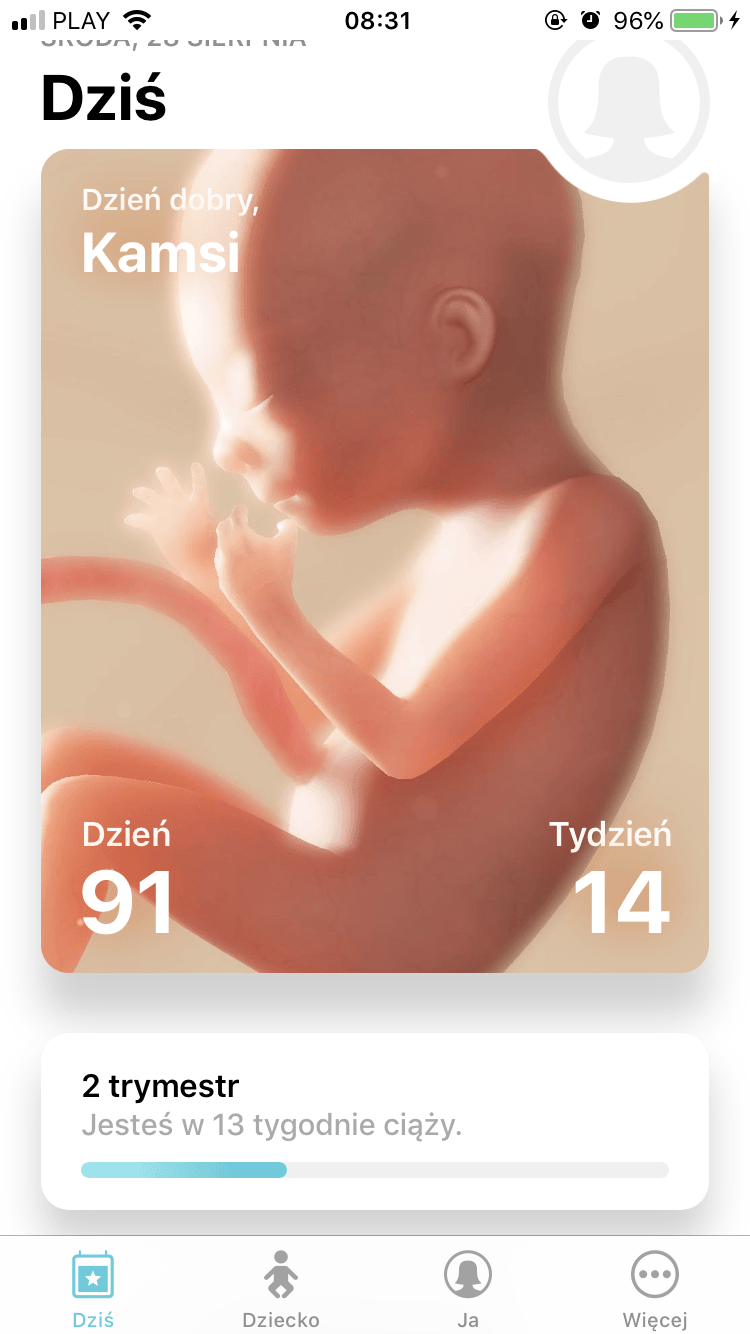The image size is (750, 1334).
Task: Open the Więcej tab
Action: (x=655, y=1288)
